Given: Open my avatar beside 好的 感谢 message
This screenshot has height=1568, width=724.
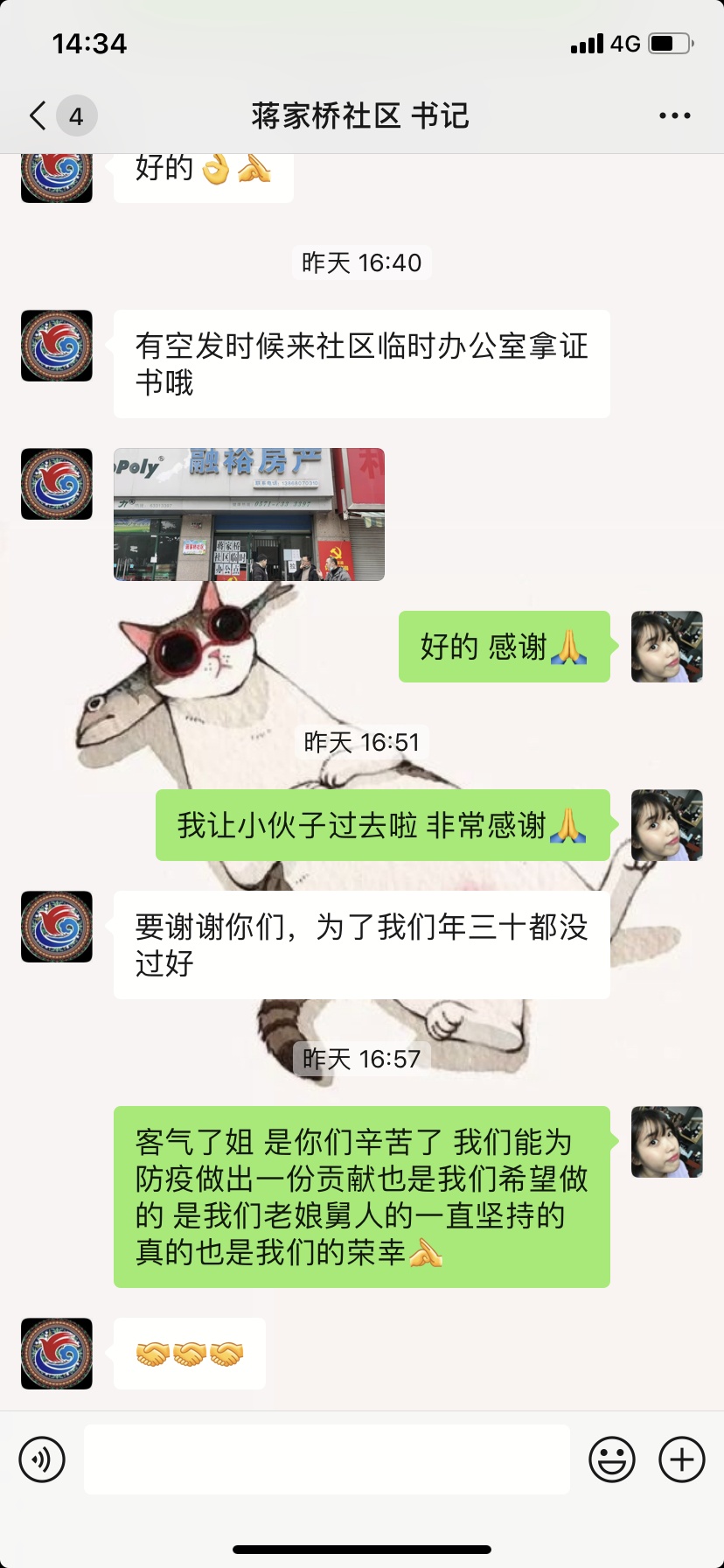Looking at the screenshot, I should click(666, 647).
